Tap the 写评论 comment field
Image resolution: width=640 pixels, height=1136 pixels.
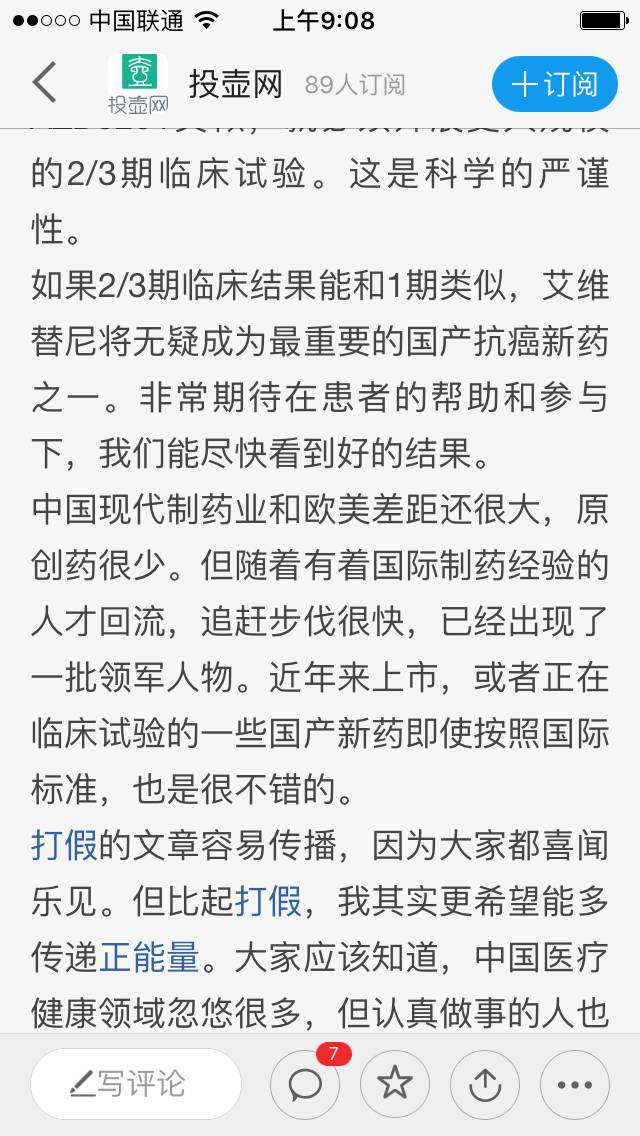136,1084
